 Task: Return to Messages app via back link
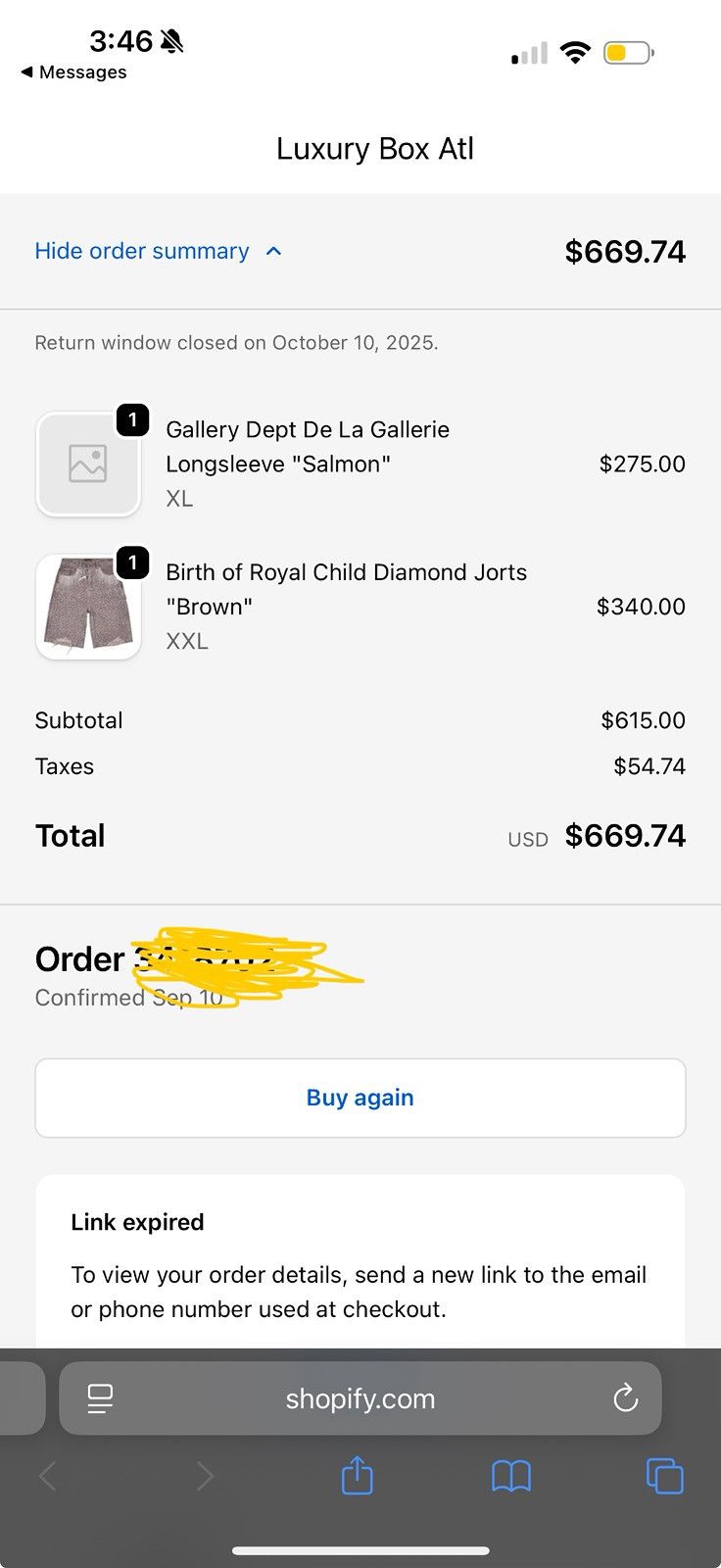73,73
